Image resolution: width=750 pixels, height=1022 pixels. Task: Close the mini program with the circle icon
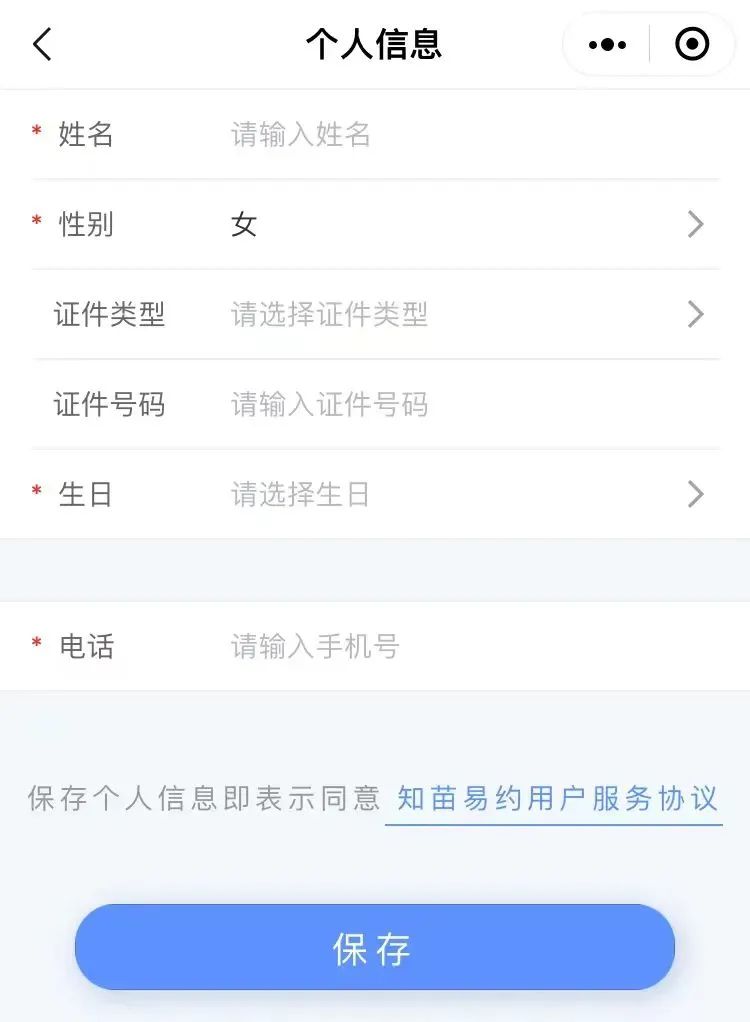coord(692,45)
